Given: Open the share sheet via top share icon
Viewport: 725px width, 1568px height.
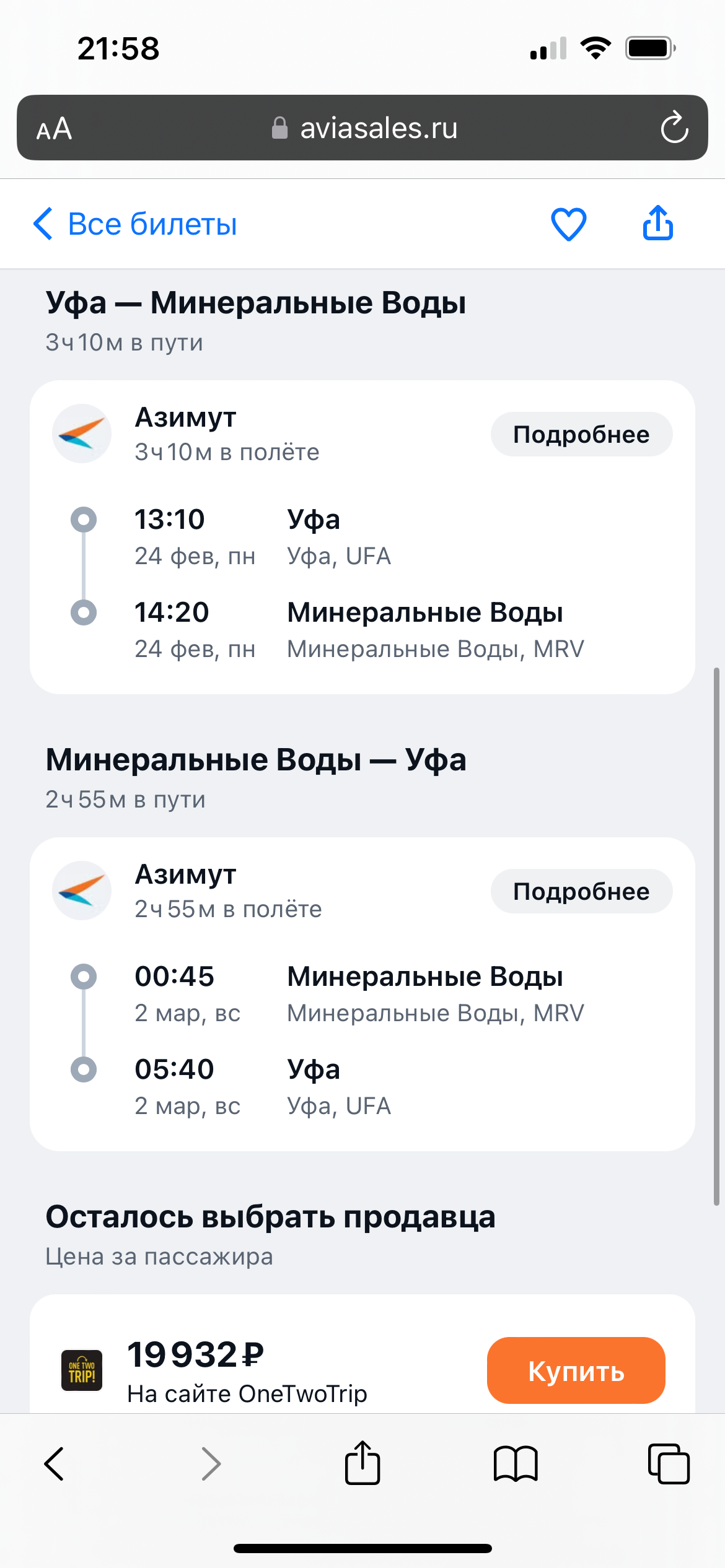Looking at the screenshot, I should 657,224.
